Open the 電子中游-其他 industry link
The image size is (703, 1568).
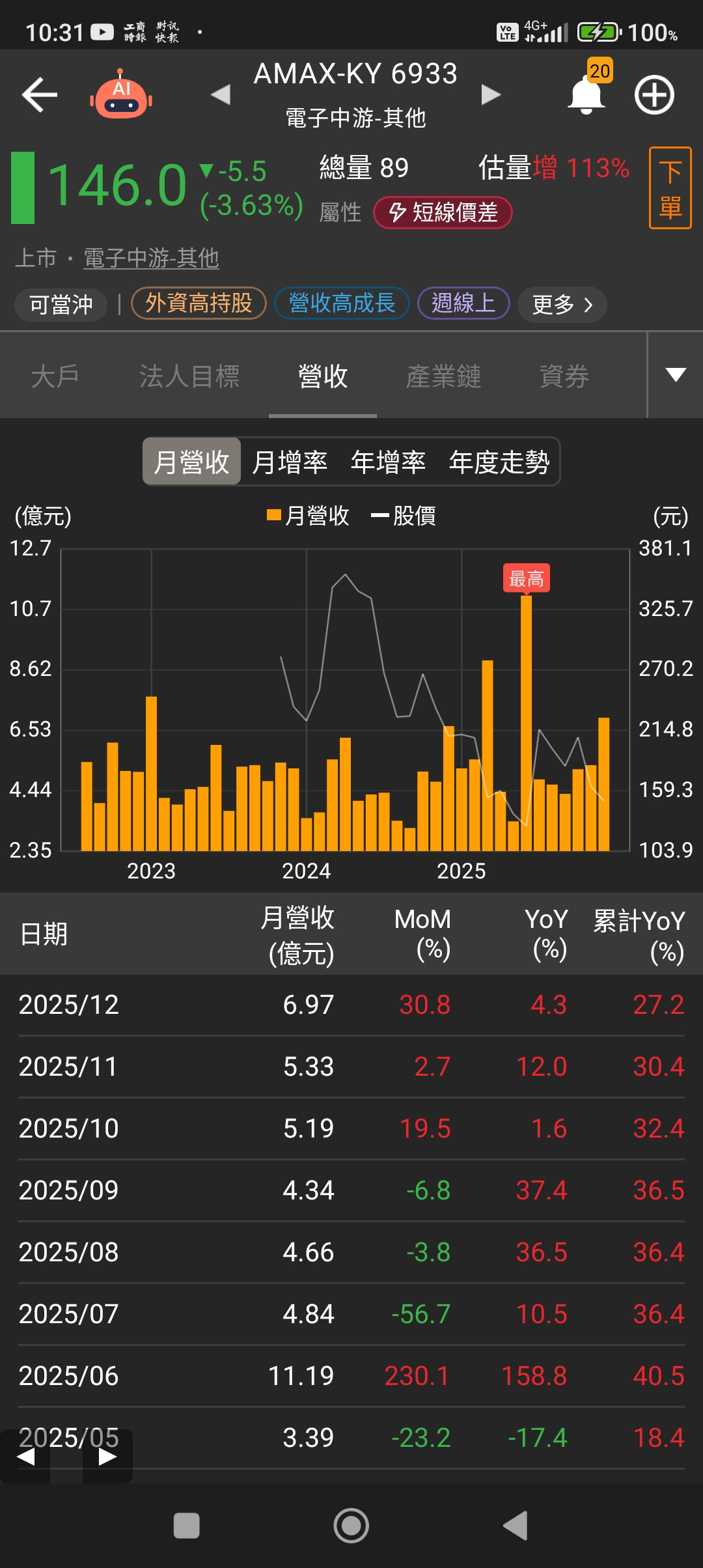pos(151,259)
